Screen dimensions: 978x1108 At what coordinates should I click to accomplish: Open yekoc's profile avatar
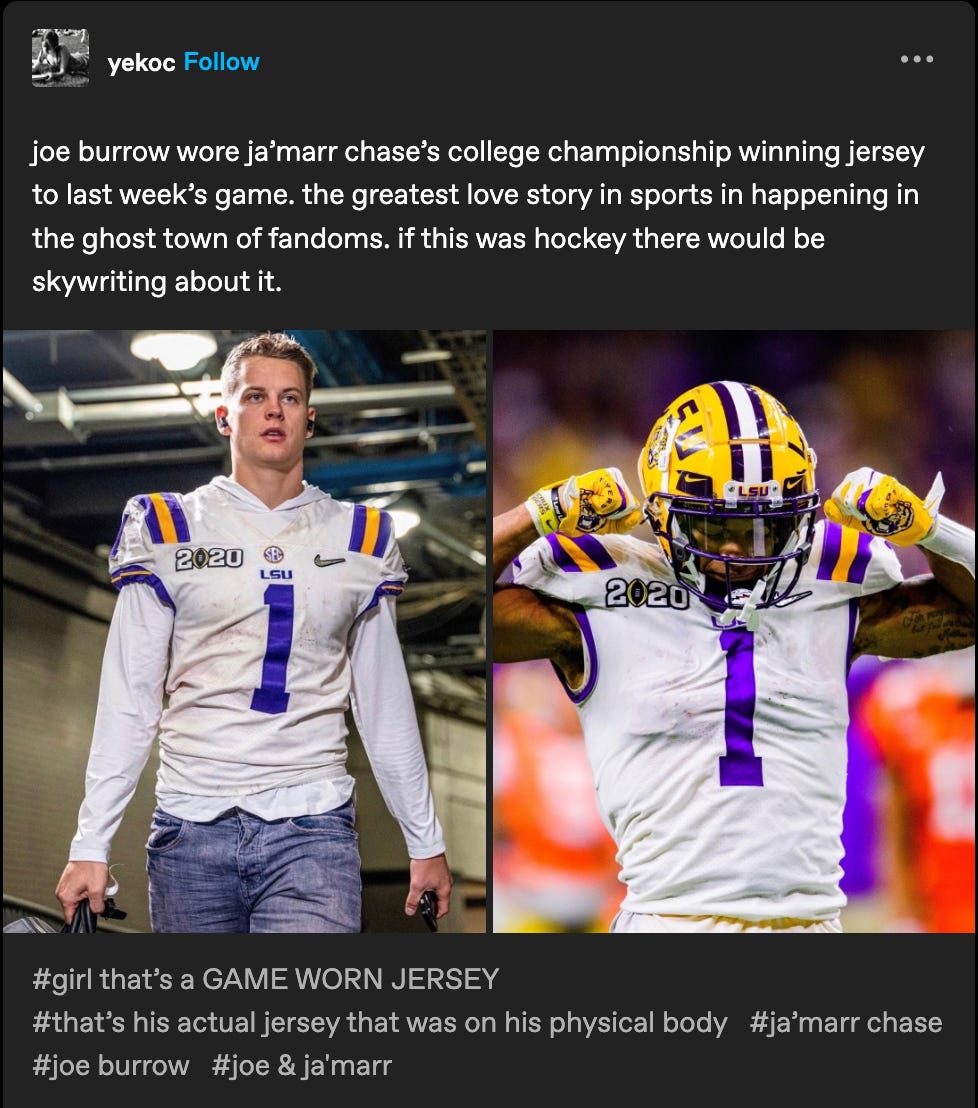[60, 58]
